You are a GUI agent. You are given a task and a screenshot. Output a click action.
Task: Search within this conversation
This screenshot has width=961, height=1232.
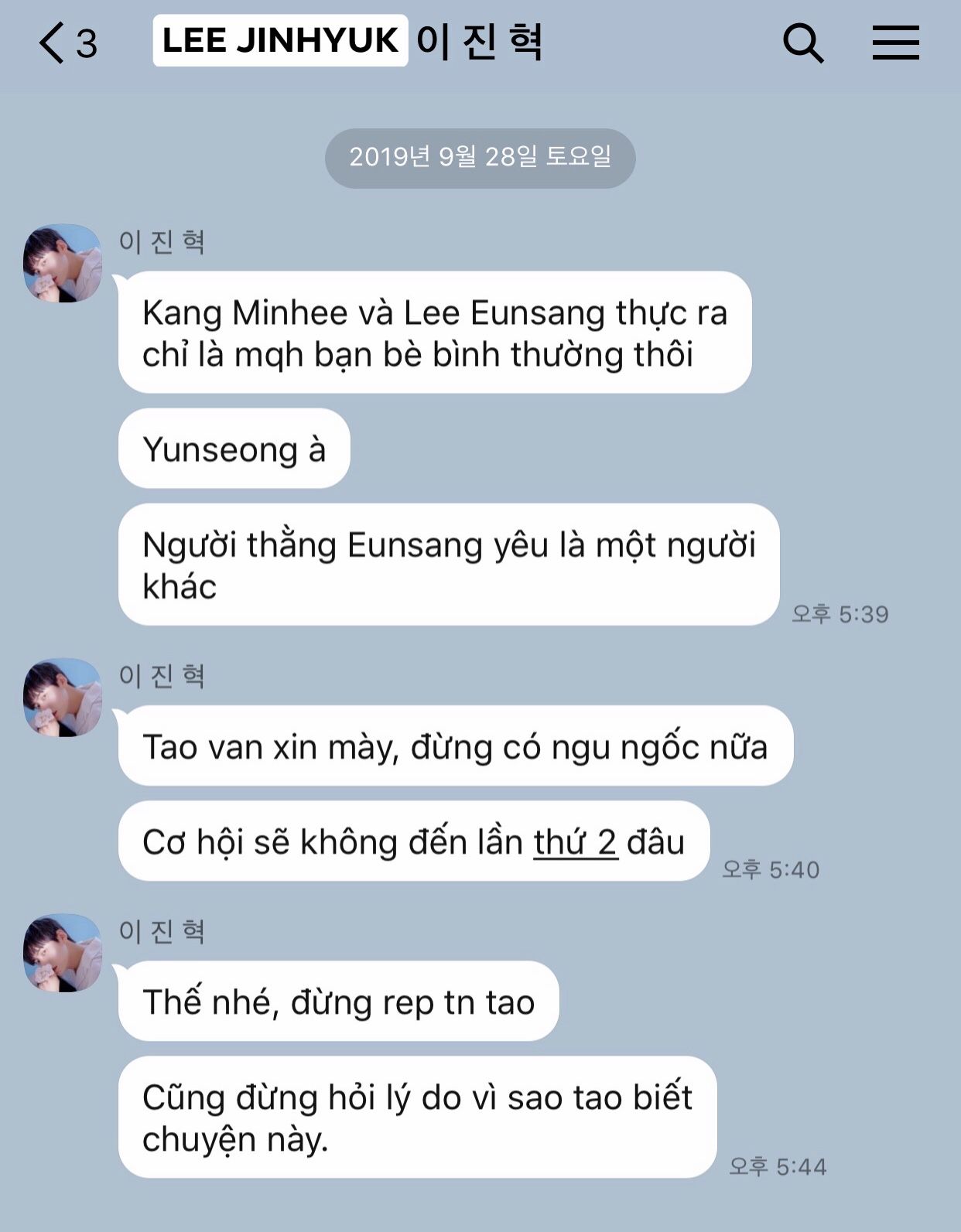pos(802,43)
